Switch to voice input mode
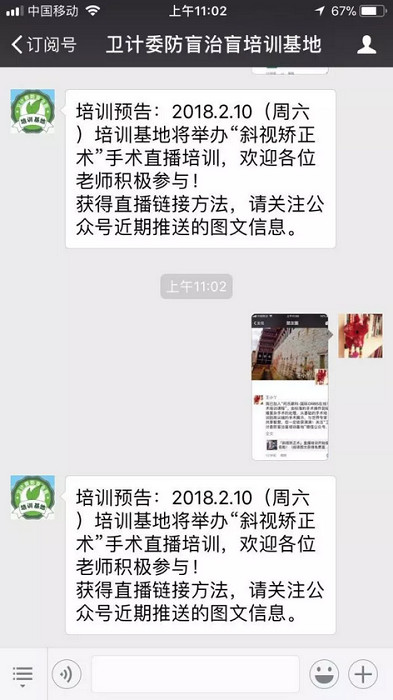The width and height of the screenshot is (393, 700). tap(67, 674)
